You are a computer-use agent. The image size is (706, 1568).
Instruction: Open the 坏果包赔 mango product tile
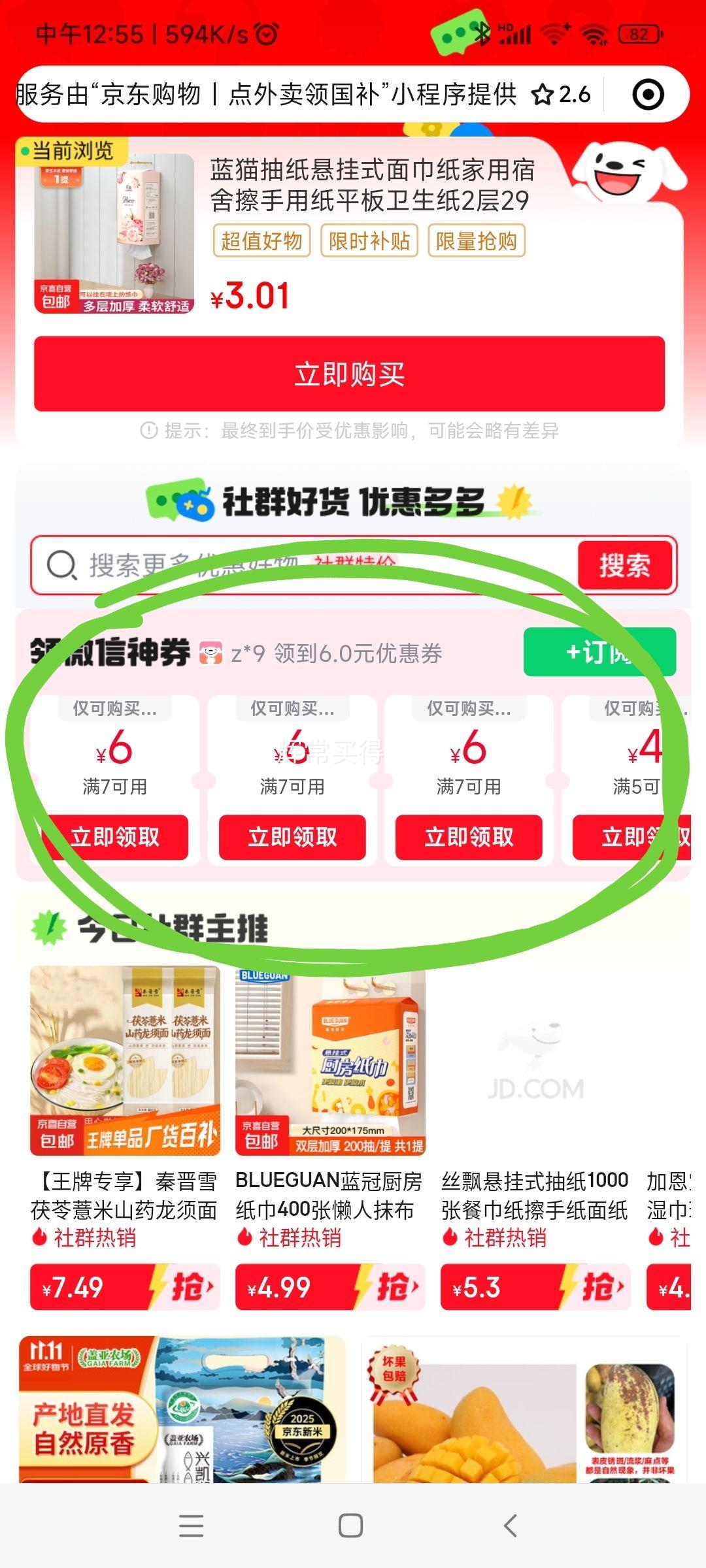[x=524, y=1411]
